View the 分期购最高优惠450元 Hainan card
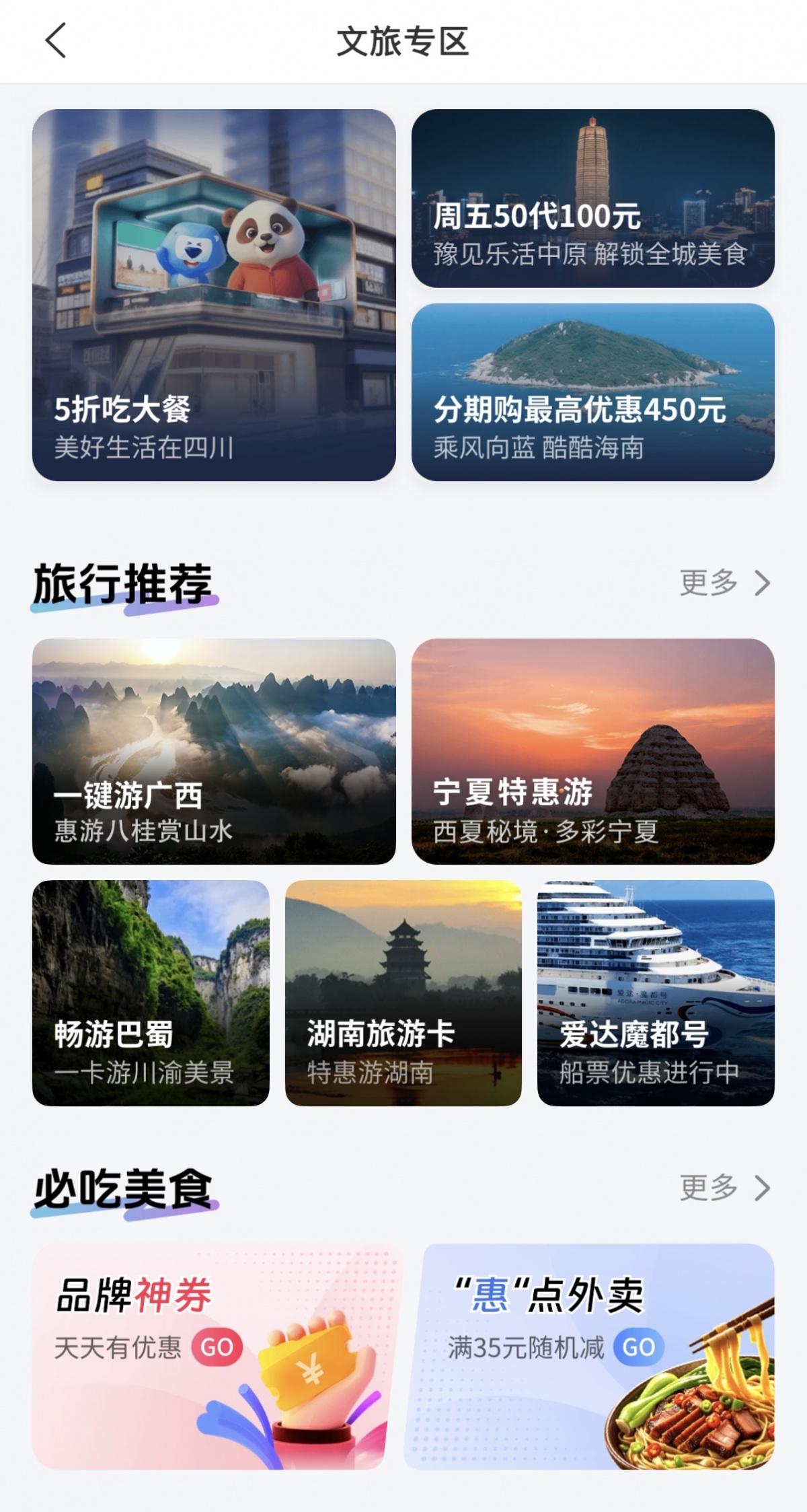The height and width of the screenshot is (1512, 807). pyautogui.click(x=592, y=392)
